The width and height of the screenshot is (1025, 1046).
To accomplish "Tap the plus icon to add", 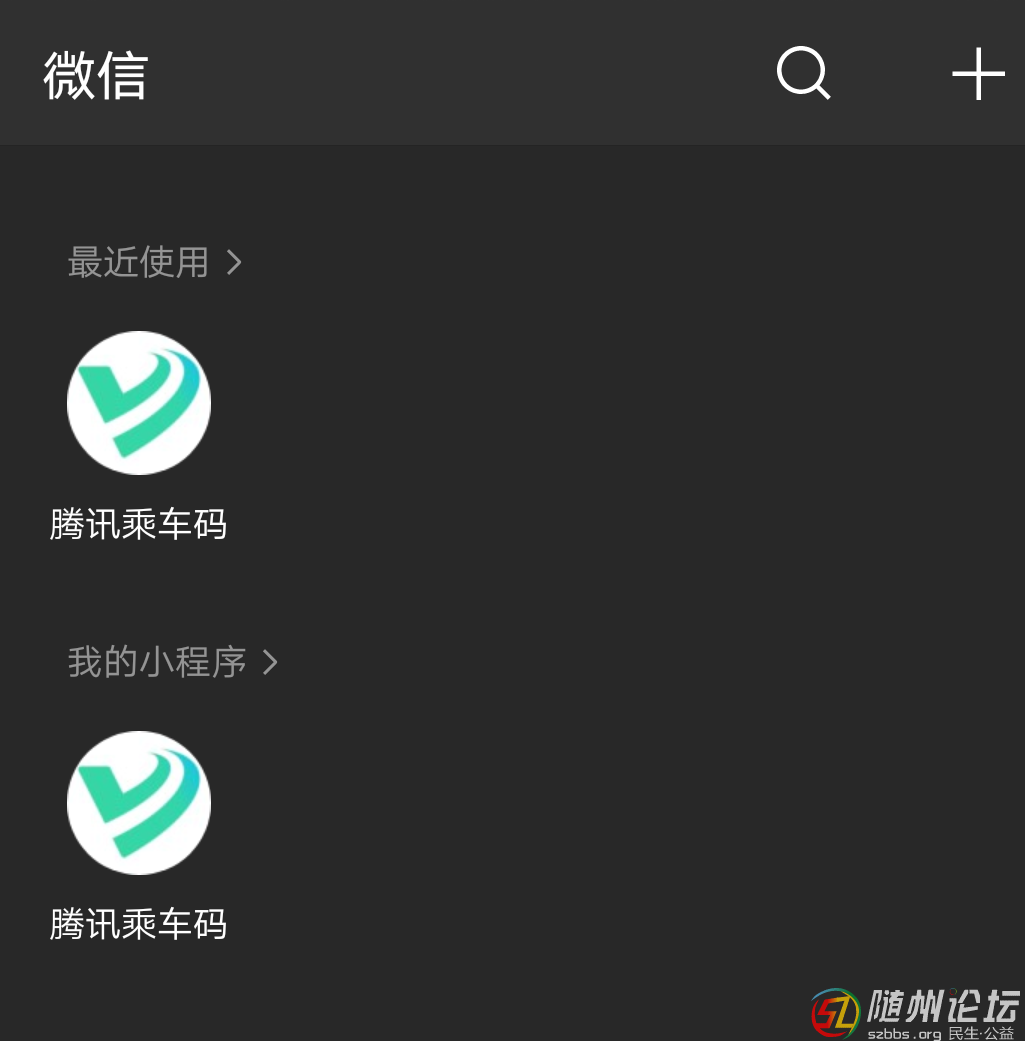I will (977, 74).
